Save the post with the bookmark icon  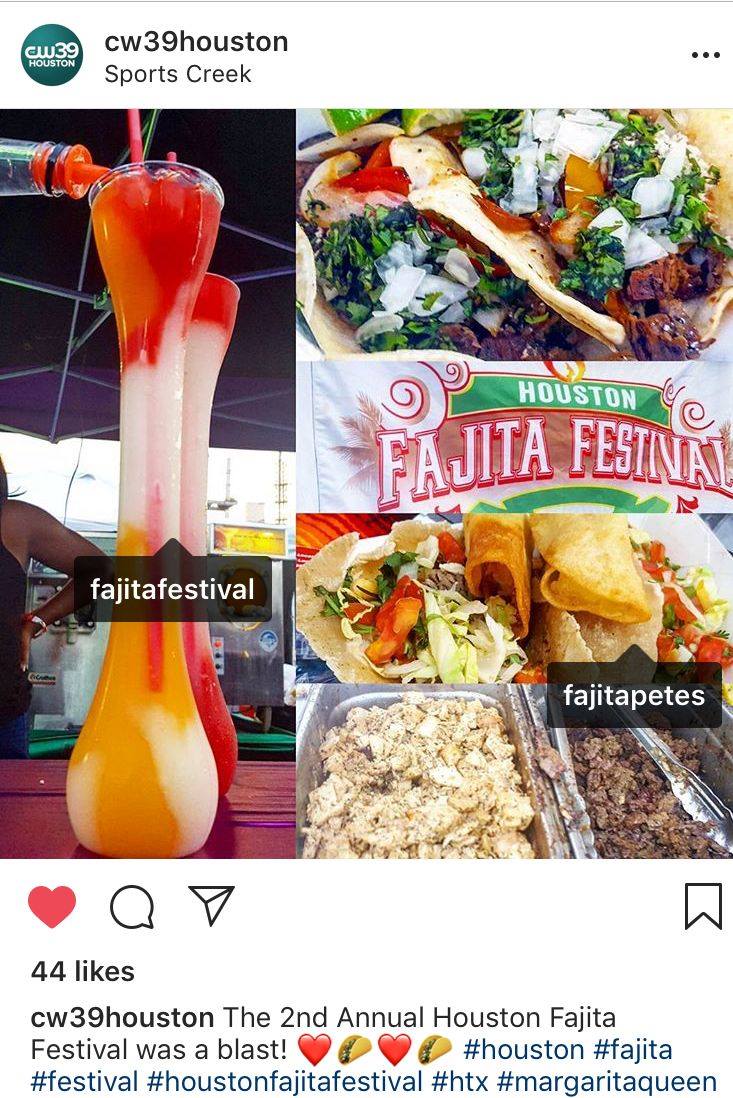[703, 906]
